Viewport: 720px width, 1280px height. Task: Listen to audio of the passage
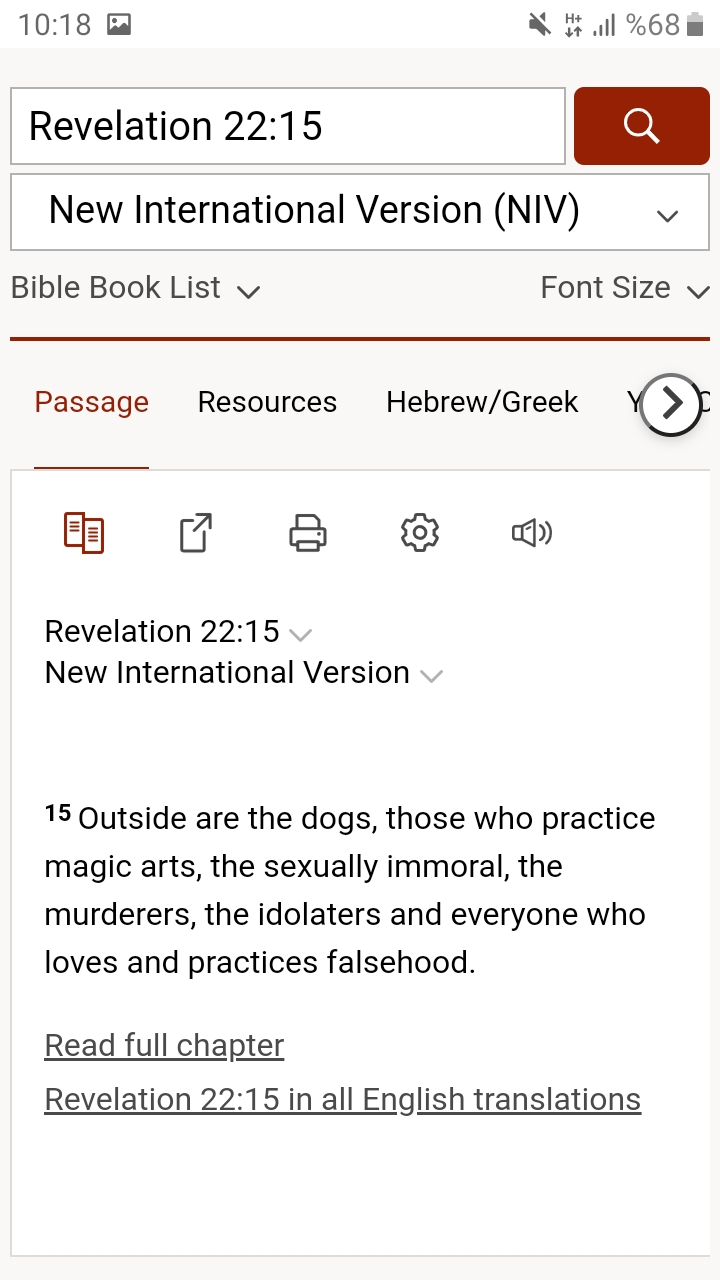(531, 532)
